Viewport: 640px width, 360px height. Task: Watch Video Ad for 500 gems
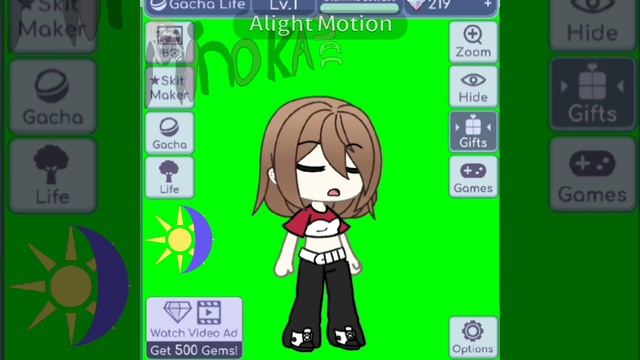(x=194, y=328)
